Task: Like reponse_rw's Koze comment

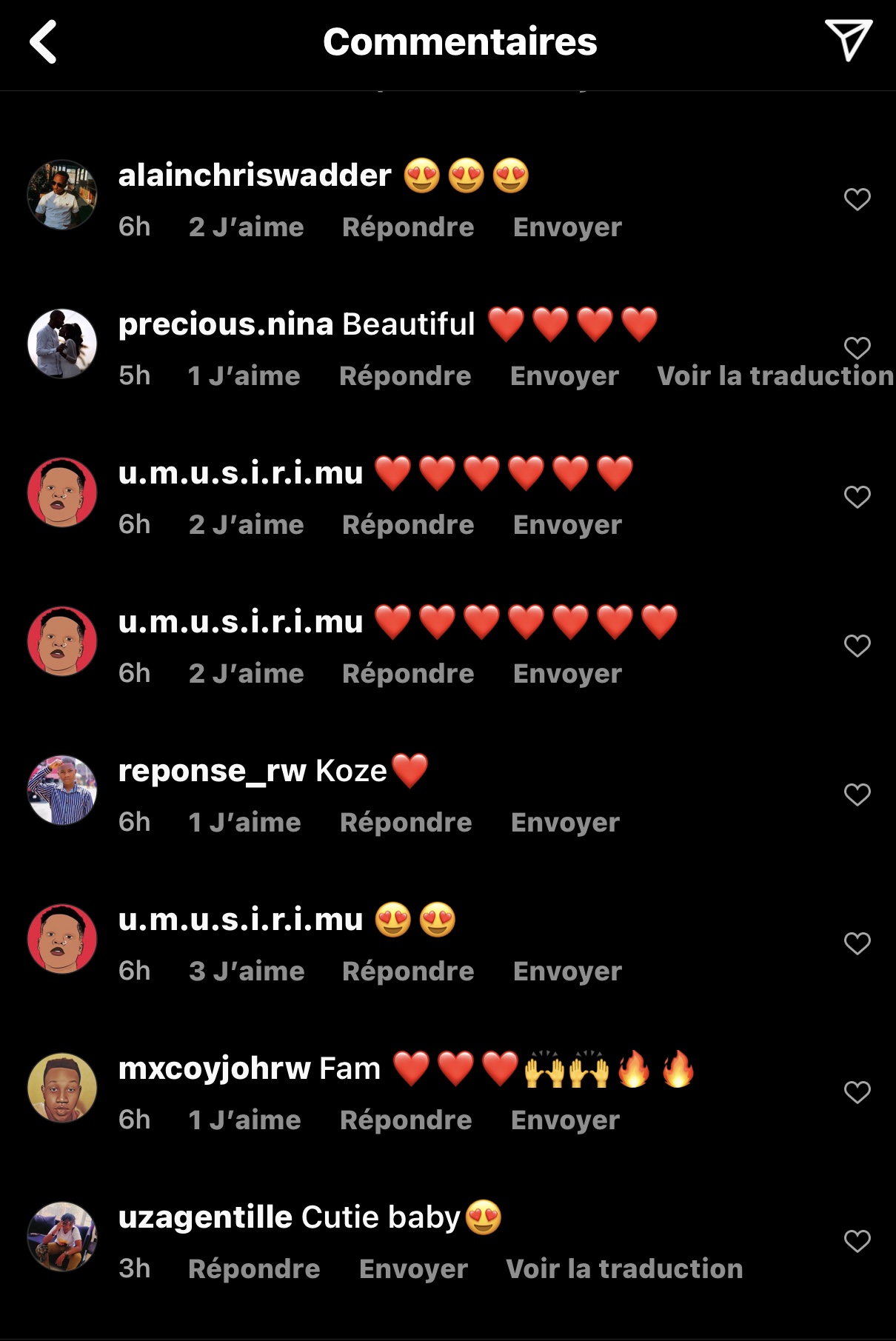Action: pyautogui.click(x=857, y=795)
